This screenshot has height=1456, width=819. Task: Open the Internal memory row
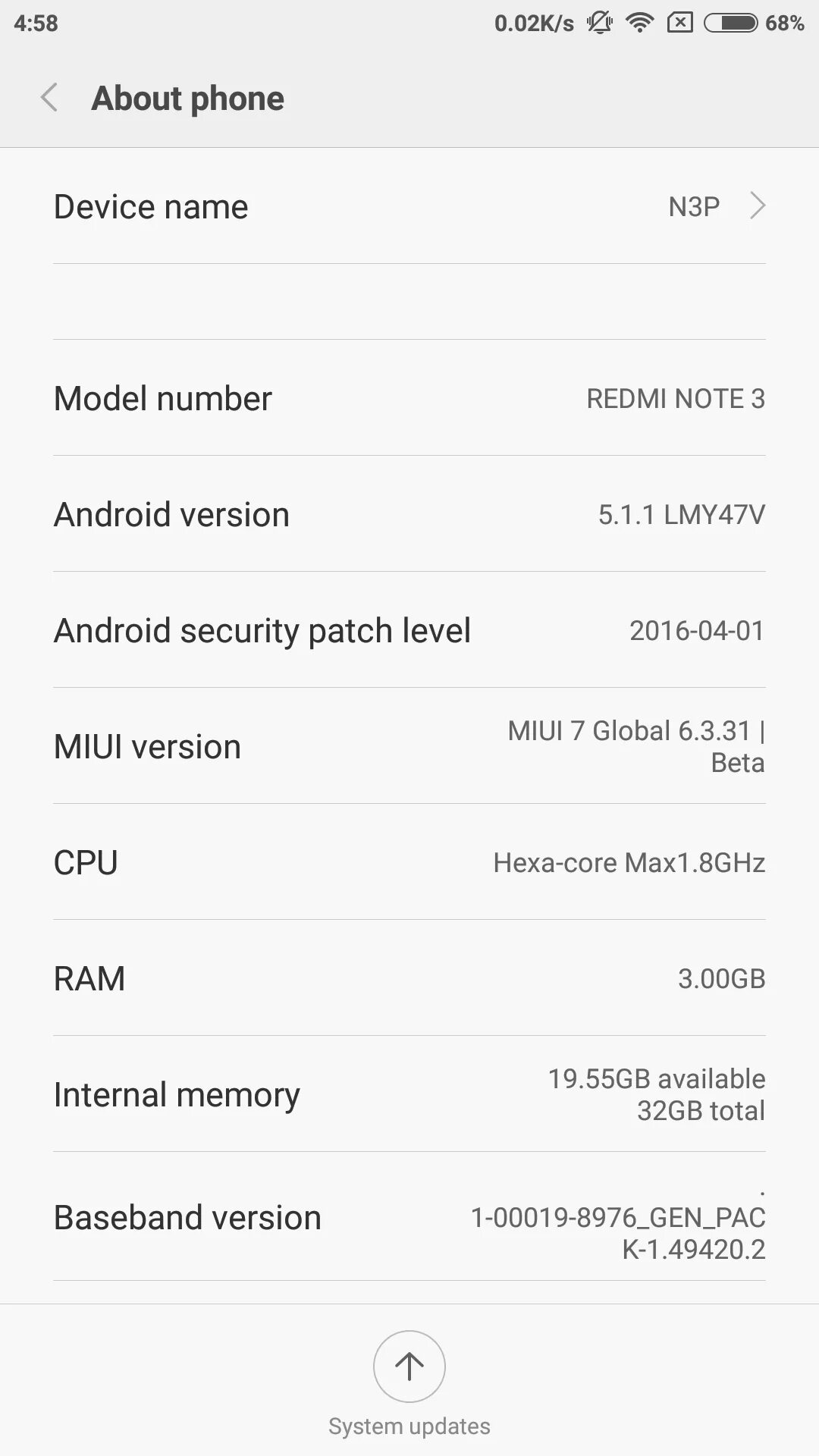click(x=409, y=1094)
